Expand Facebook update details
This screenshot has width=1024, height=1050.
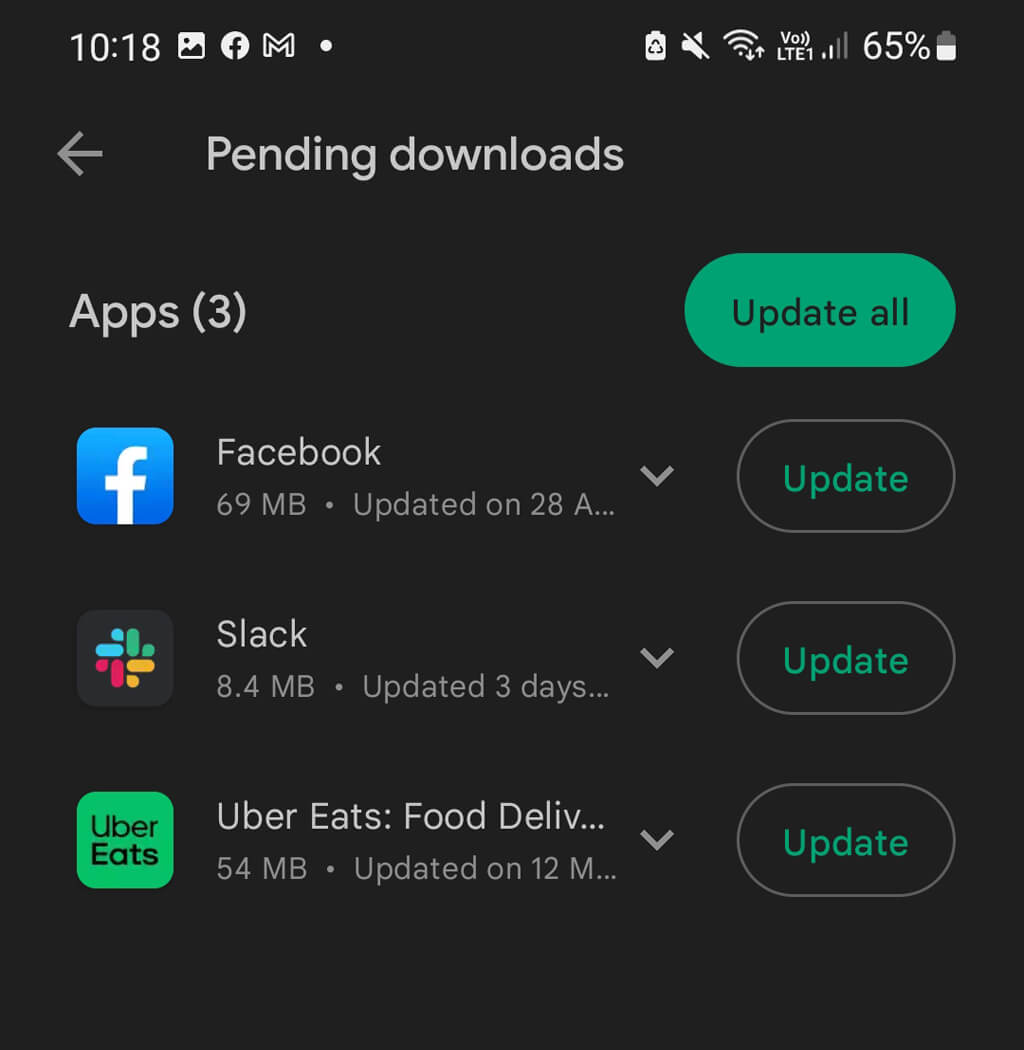click(x=657, y=476)
